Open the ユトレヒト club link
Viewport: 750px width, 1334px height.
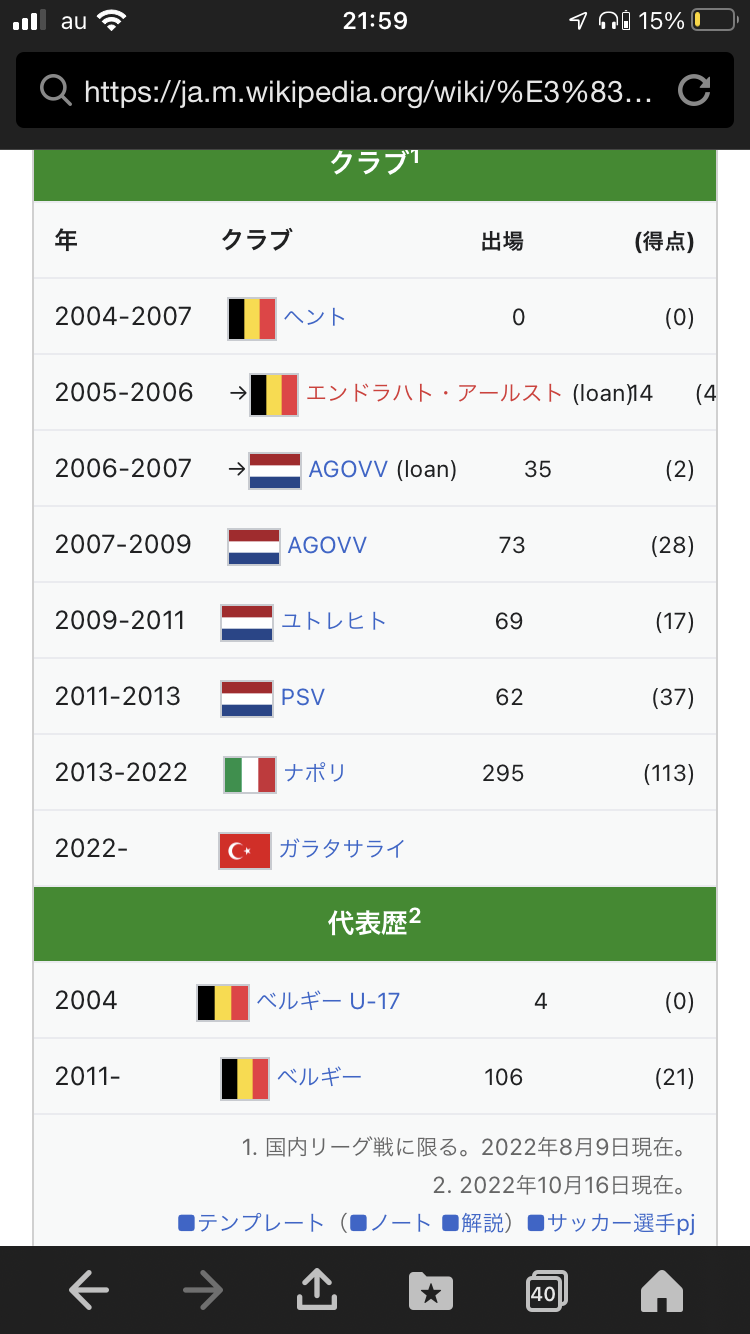click(334, 621)
